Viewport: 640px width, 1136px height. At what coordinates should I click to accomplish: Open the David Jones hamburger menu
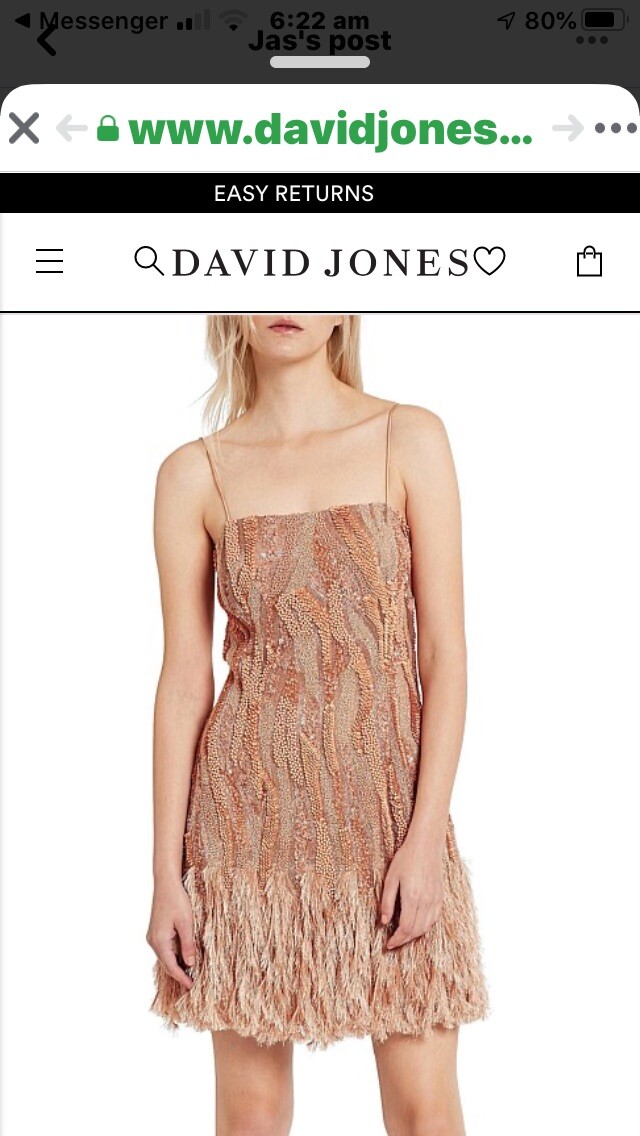[49, 262]
